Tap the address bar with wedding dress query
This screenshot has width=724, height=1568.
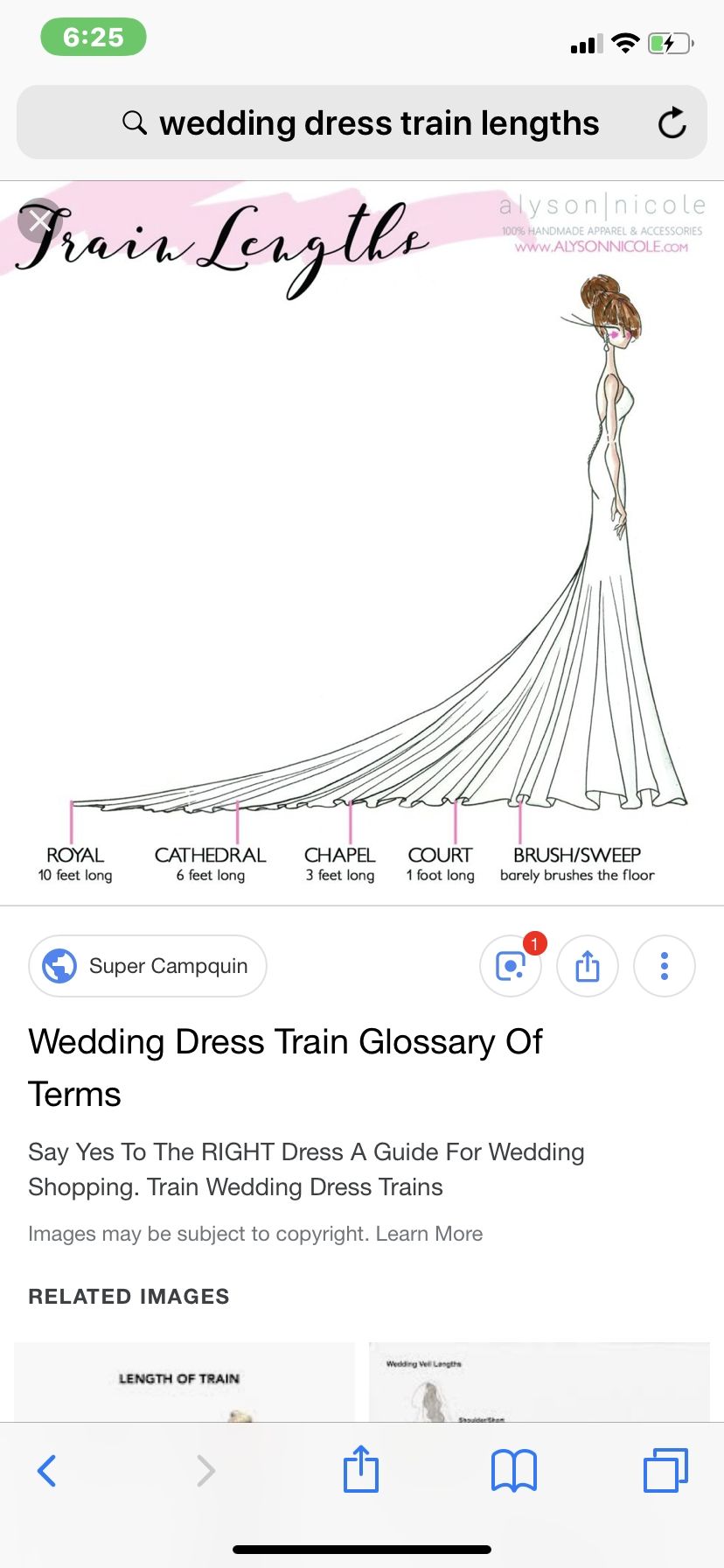tap(362, 122)
